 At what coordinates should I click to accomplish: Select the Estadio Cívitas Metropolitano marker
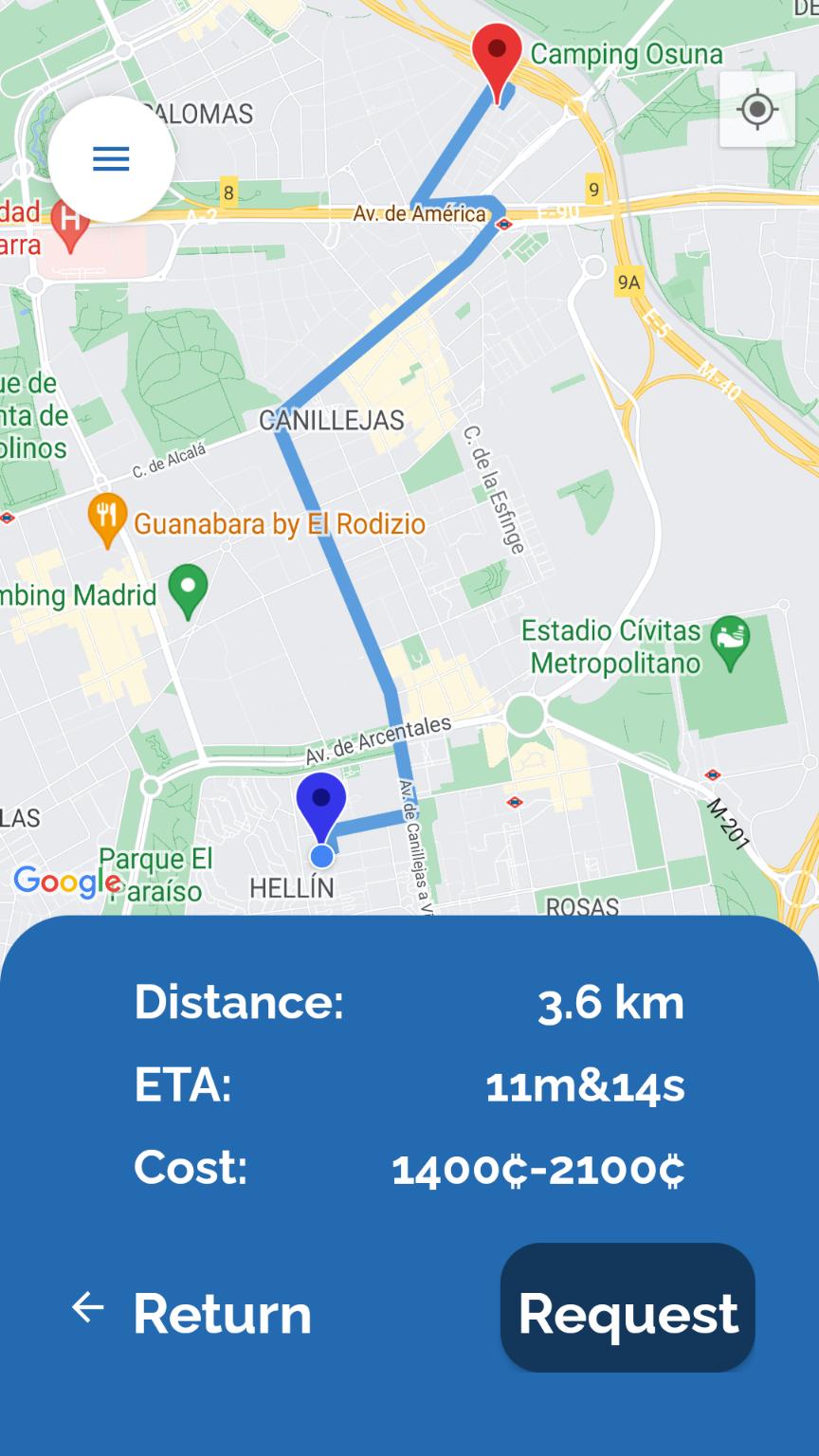[x=730, y=640]
